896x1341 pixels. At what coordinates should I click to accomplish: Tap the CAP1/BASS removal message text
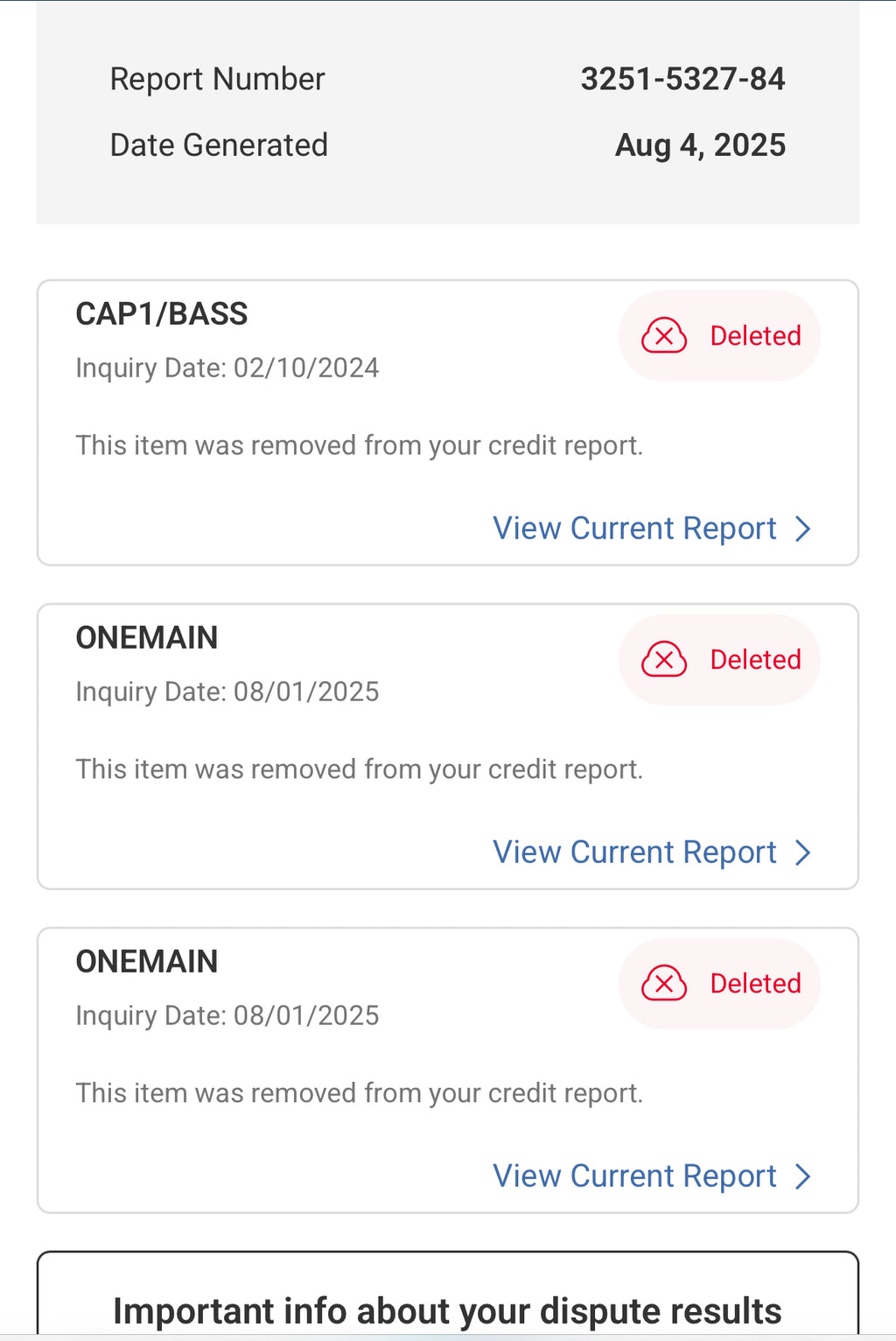coord(360,445)
